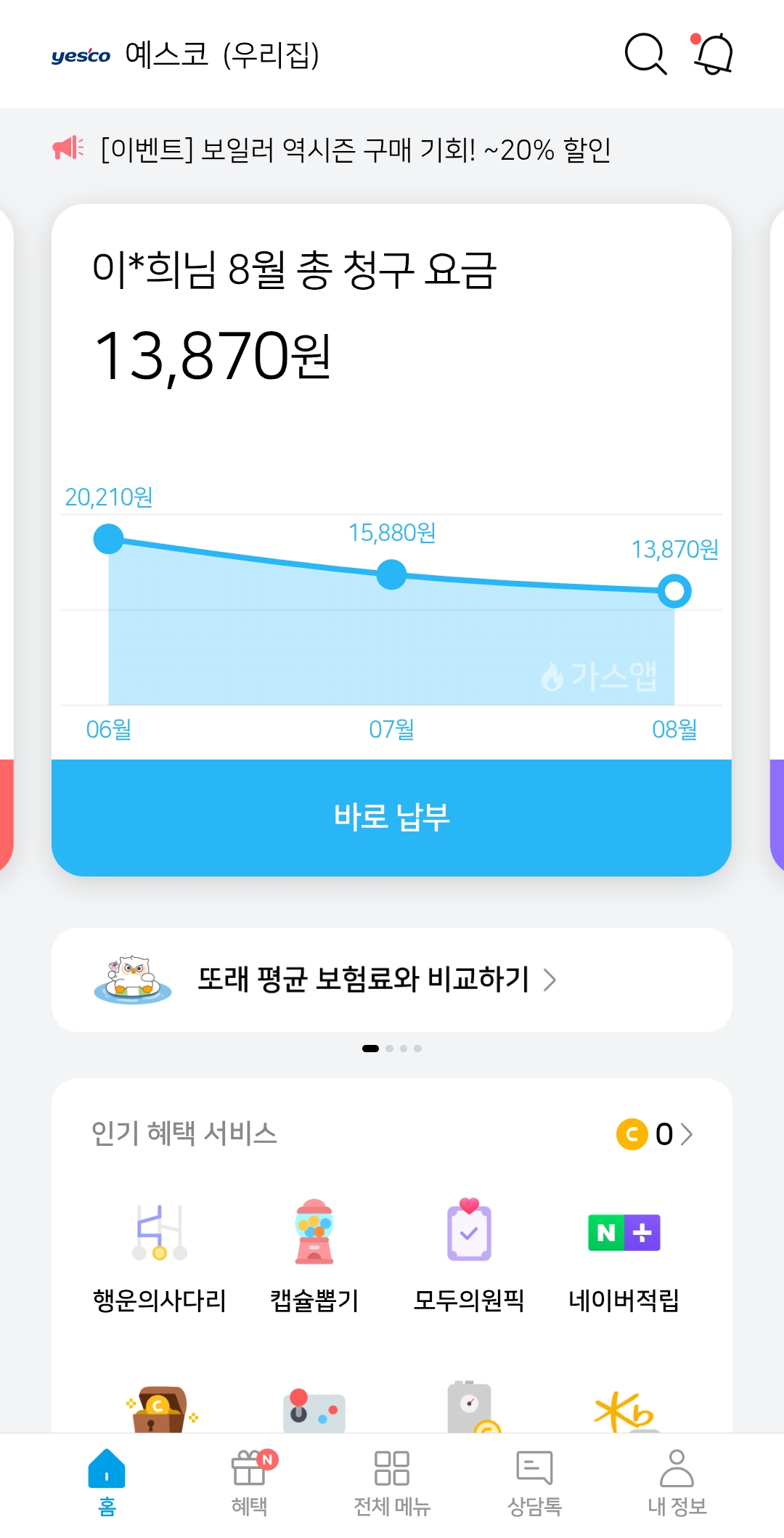Tap 바로 납부 to pay the bill
The height and width of the screenshot is (1538, 784).
pyautogui.click(x=391, y=818)
